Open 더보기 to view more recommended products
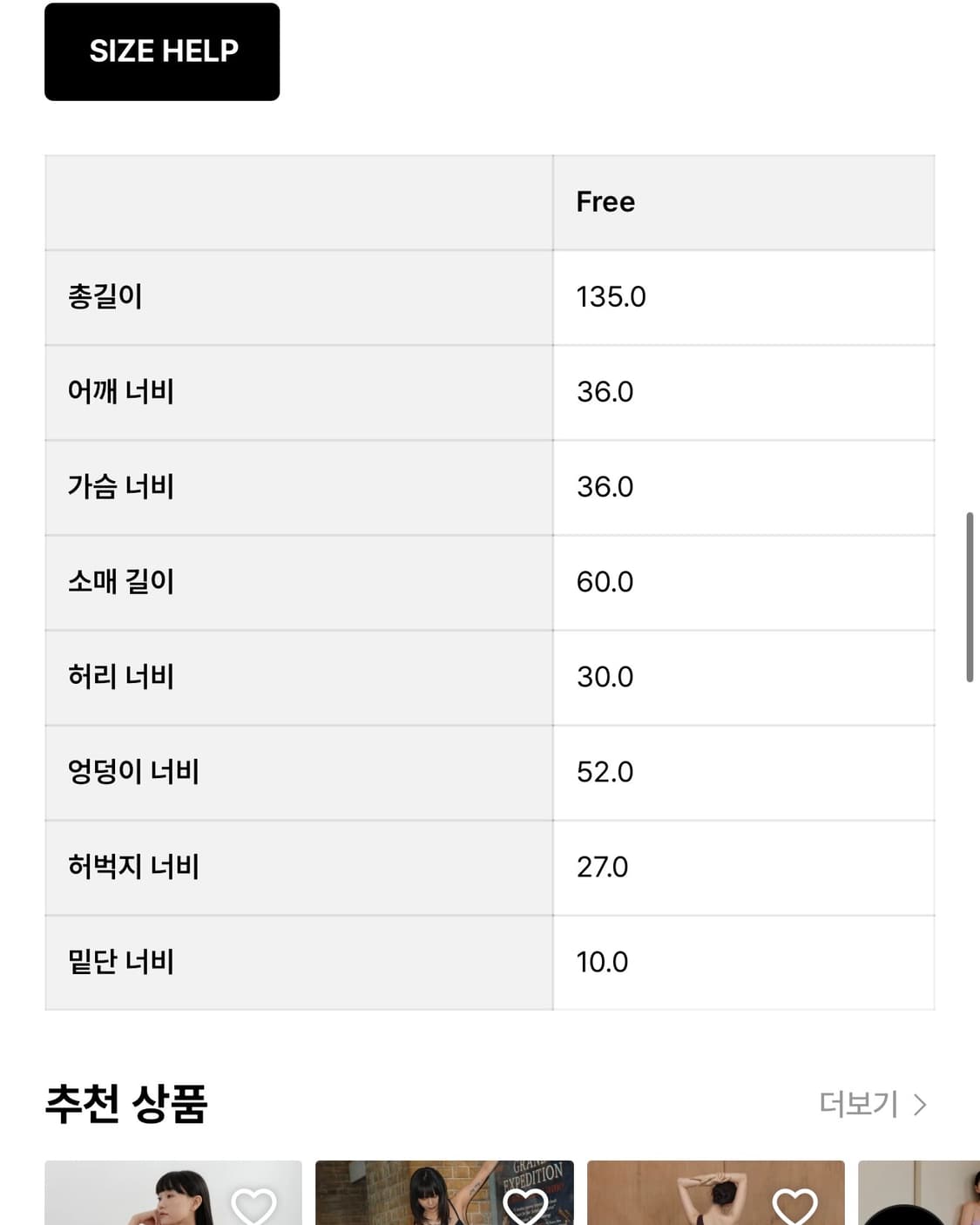The height and width of the screenshot is (1225, 980). pyautogui.click(x=861, y=1105)
